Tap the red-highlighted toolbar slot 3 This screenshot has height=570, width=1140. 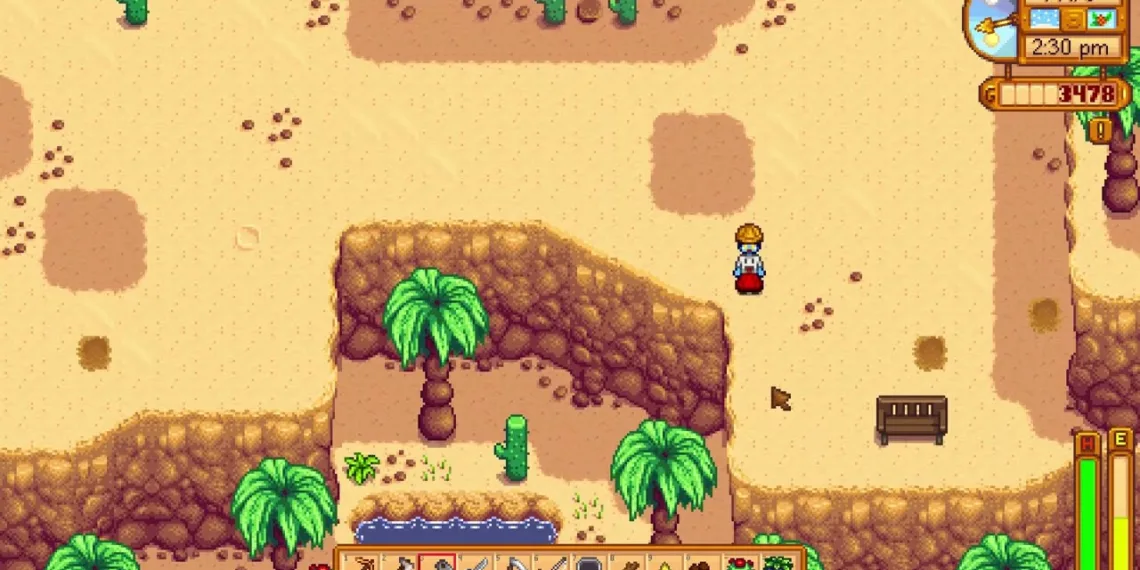pyautogui.click(x=438, y=562)
